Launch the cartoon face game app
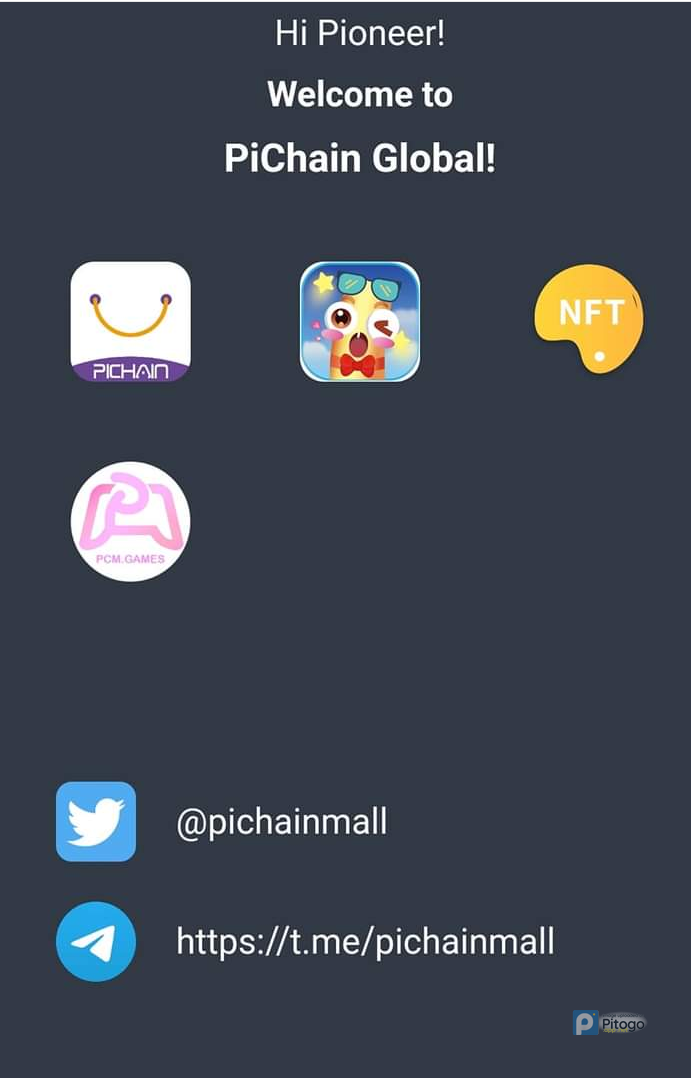 pyautogui.click(x=360, y=321)
